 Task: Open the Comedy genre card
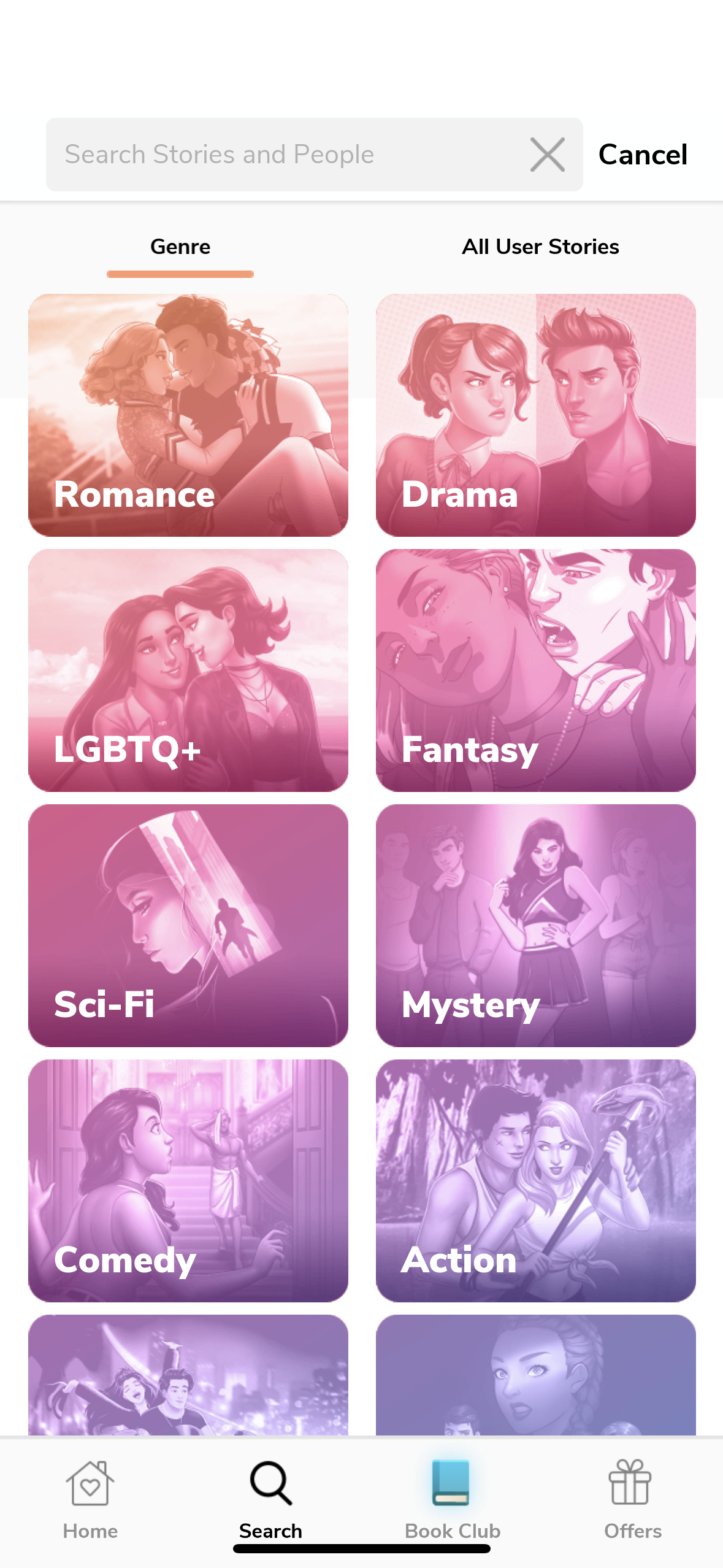click(188, 1181)
